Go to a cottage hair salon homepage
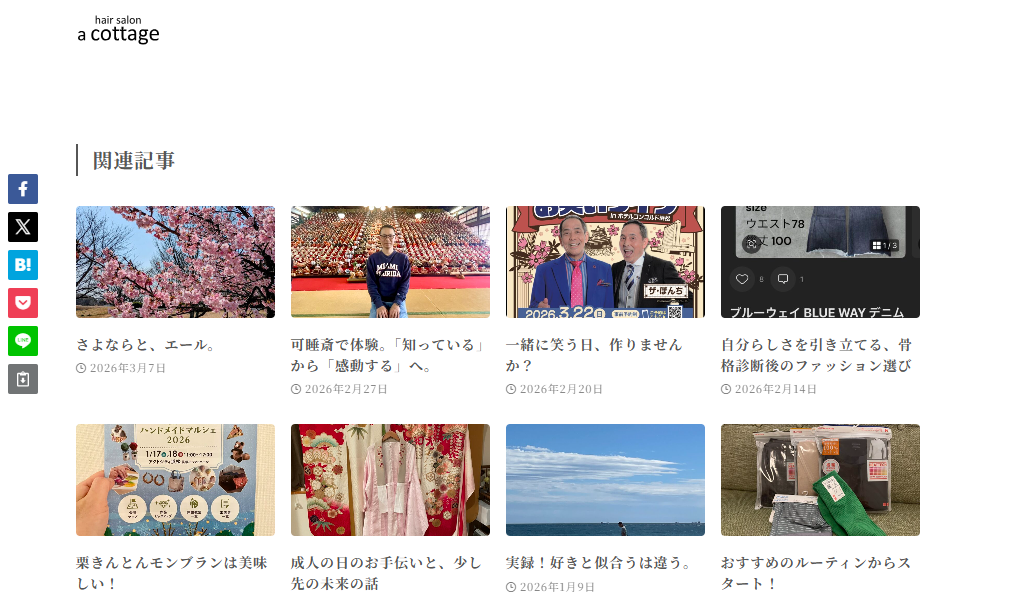 tap(118, 31)
